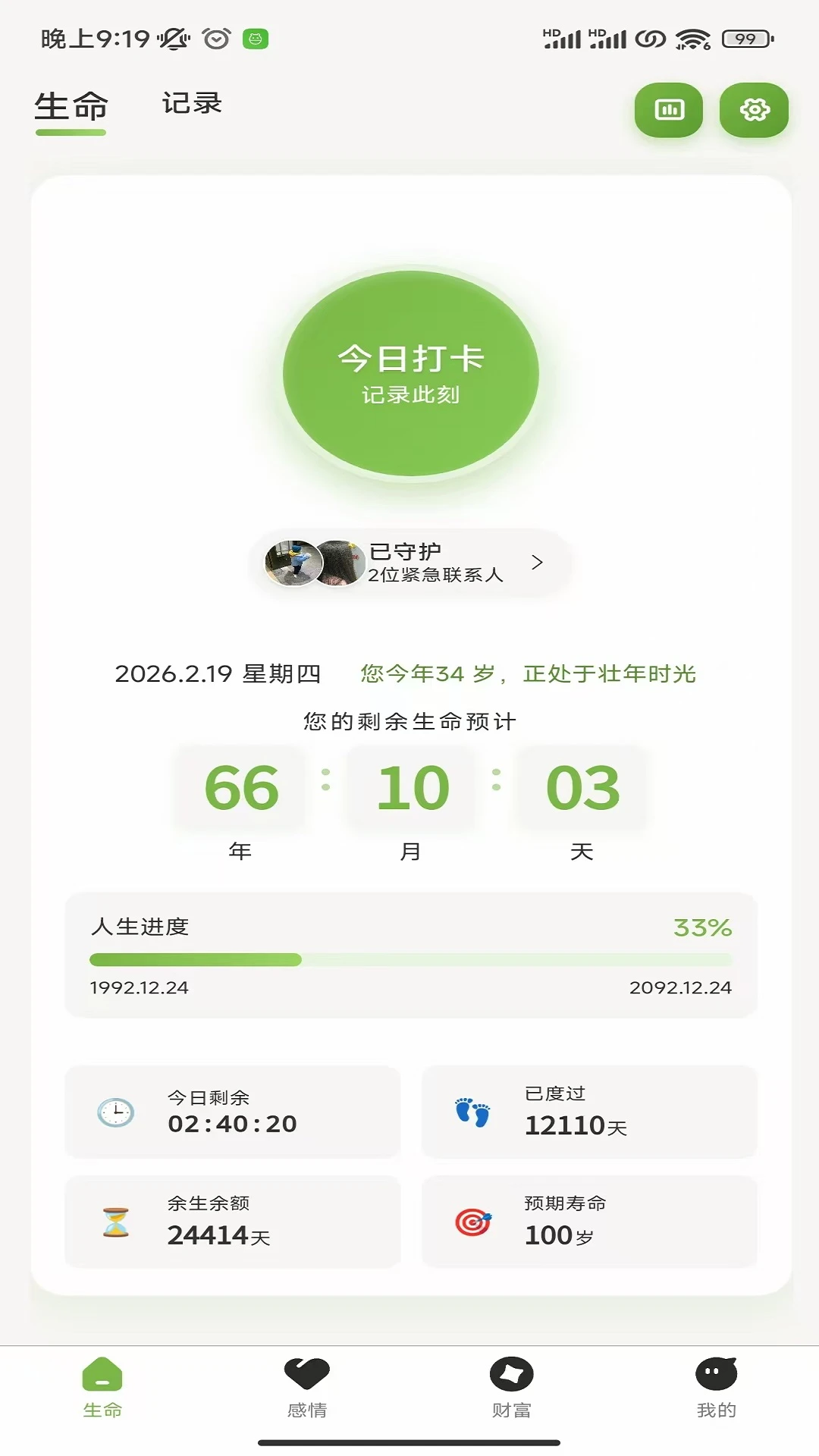The image size is (819, 1456).
Task: Expand the emergency contacts with the chevron arrow
Action: click(540, 563)
